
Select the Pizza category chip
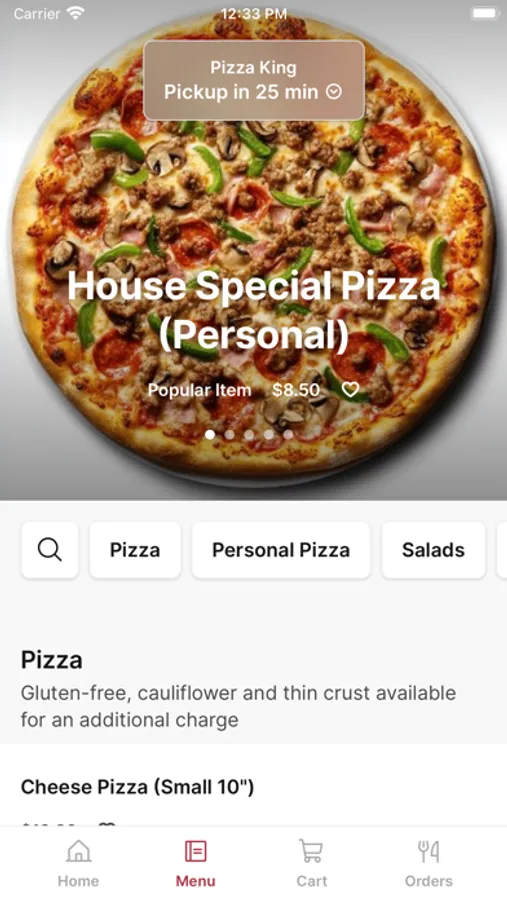[135, 550]
